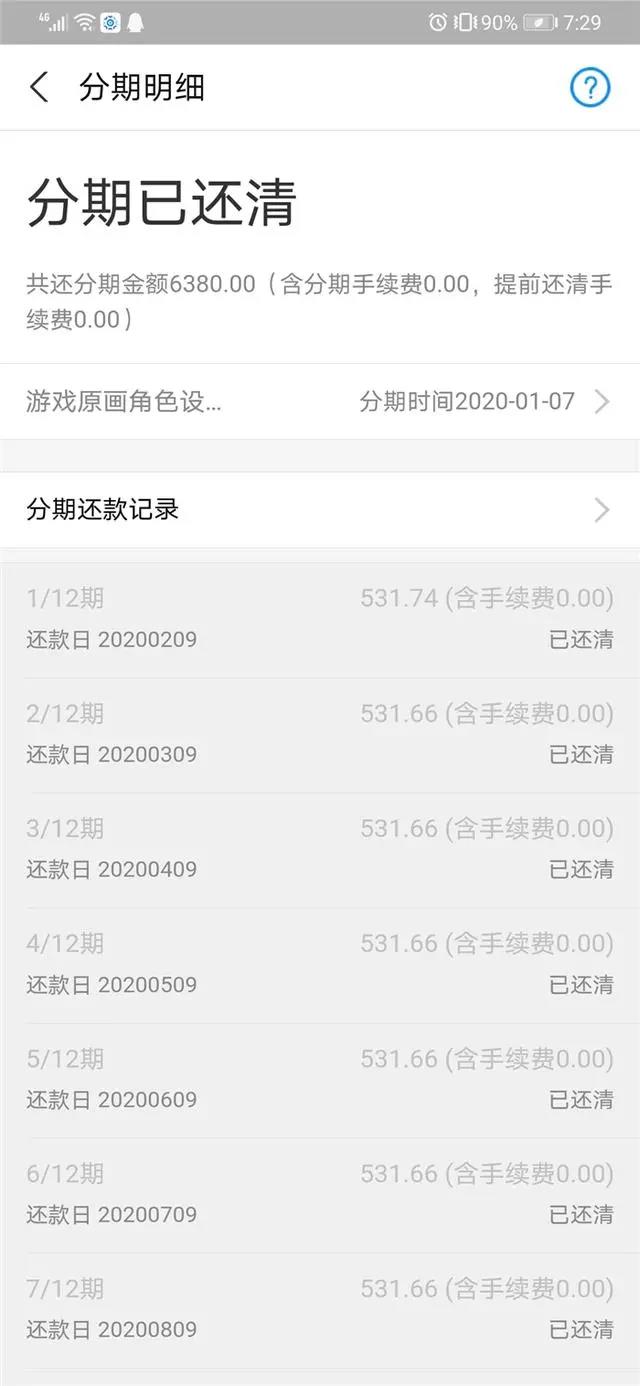Open the help question mark icon
Viewport: 640px width, 1386px height.
(x=589, y=88)
